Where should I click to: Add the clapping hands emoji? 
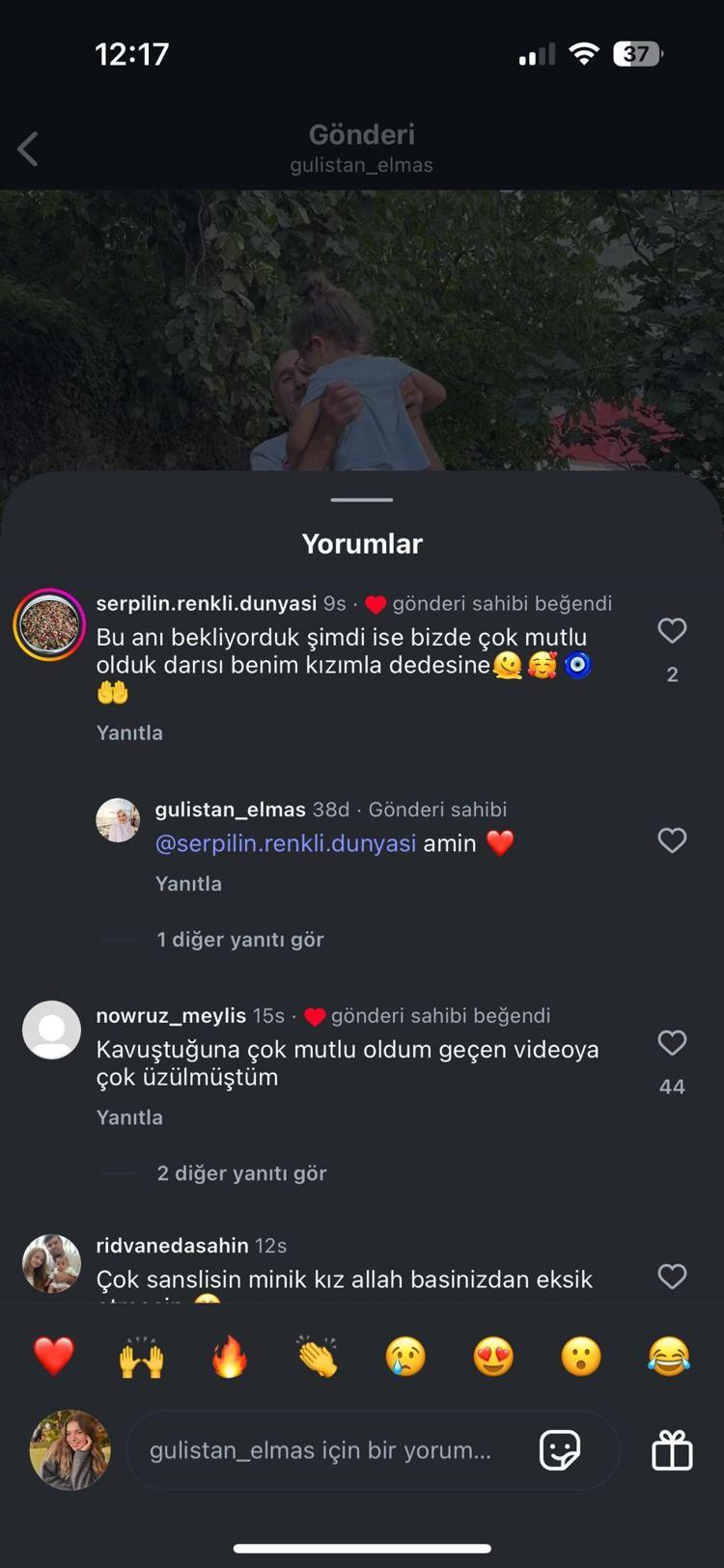click(x=318, y=1357)
